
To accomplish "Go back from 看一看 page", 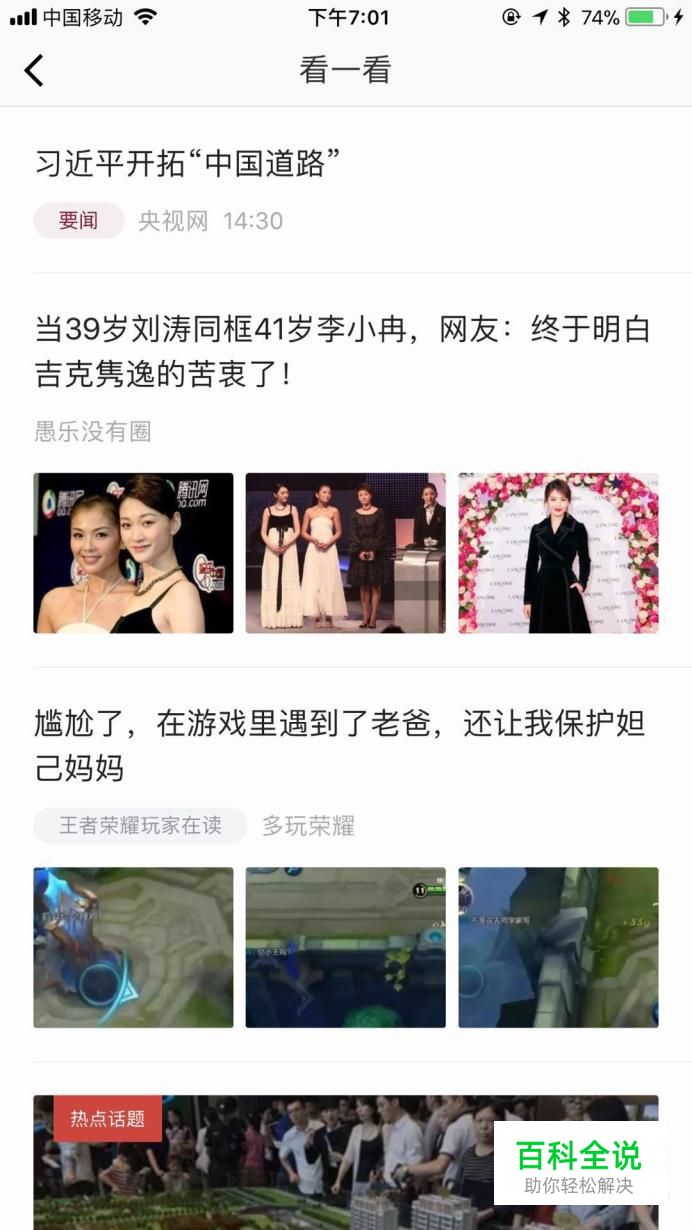I will (34, 70).
